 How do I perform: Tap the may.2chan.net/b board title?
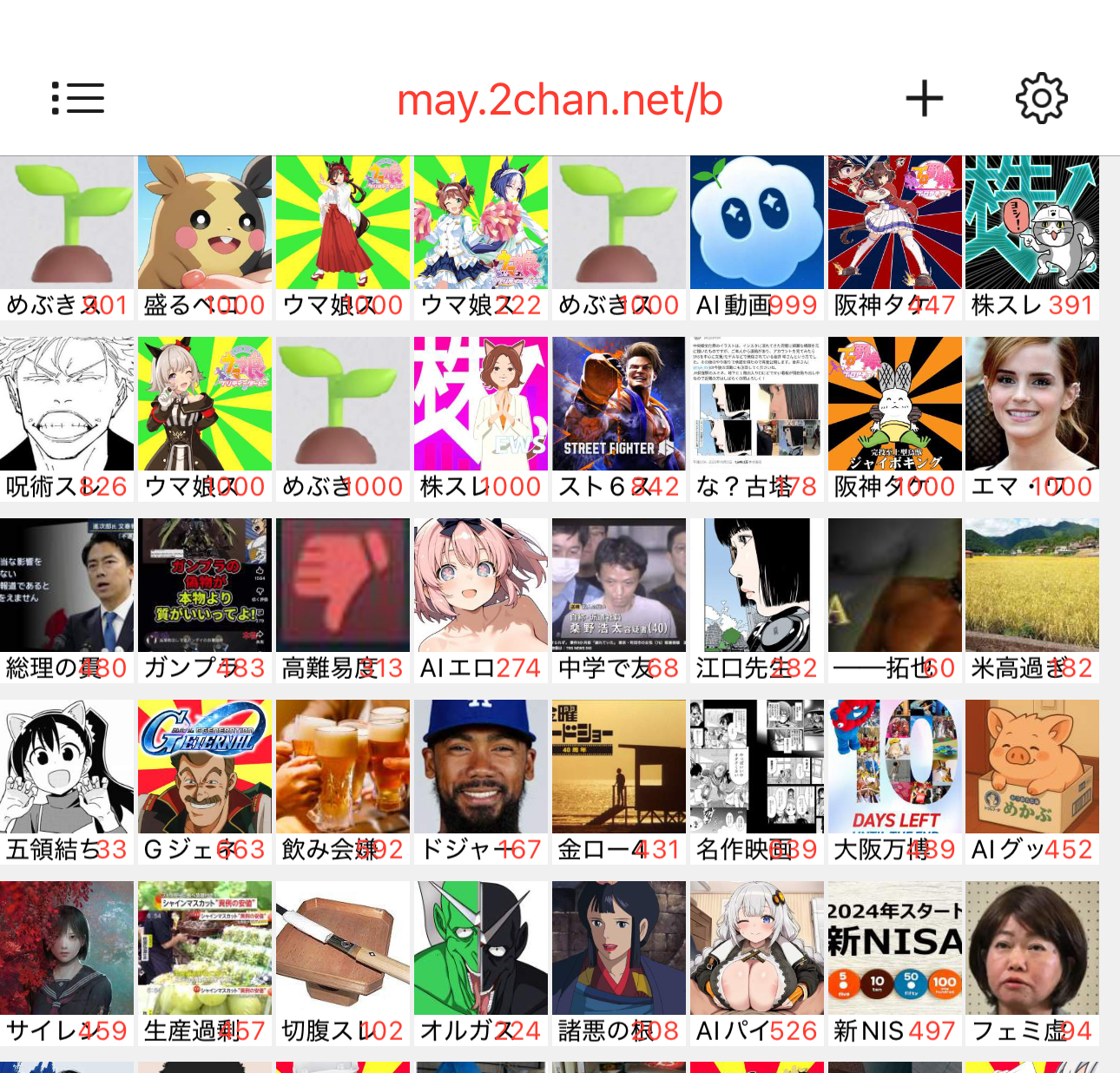click(x=560, y=100)
